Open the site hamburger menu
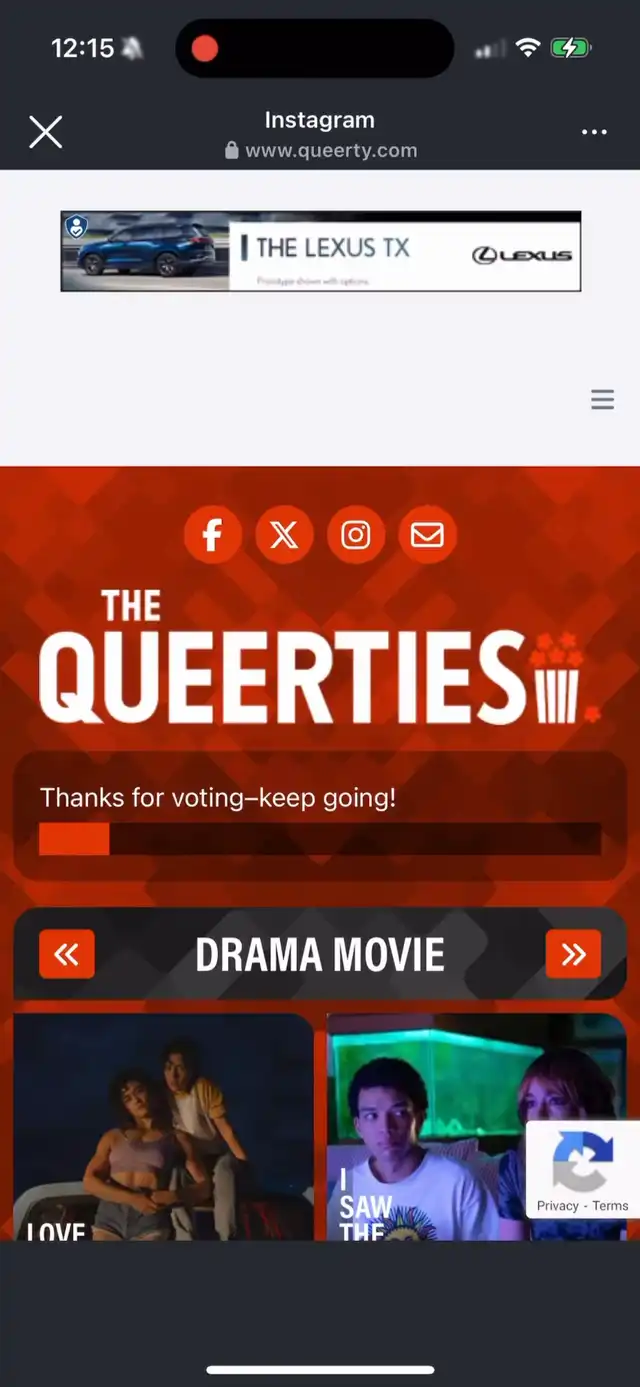The width and height of the screenshot is (640, 1387). pyautogui.click(x=602, y=400)
